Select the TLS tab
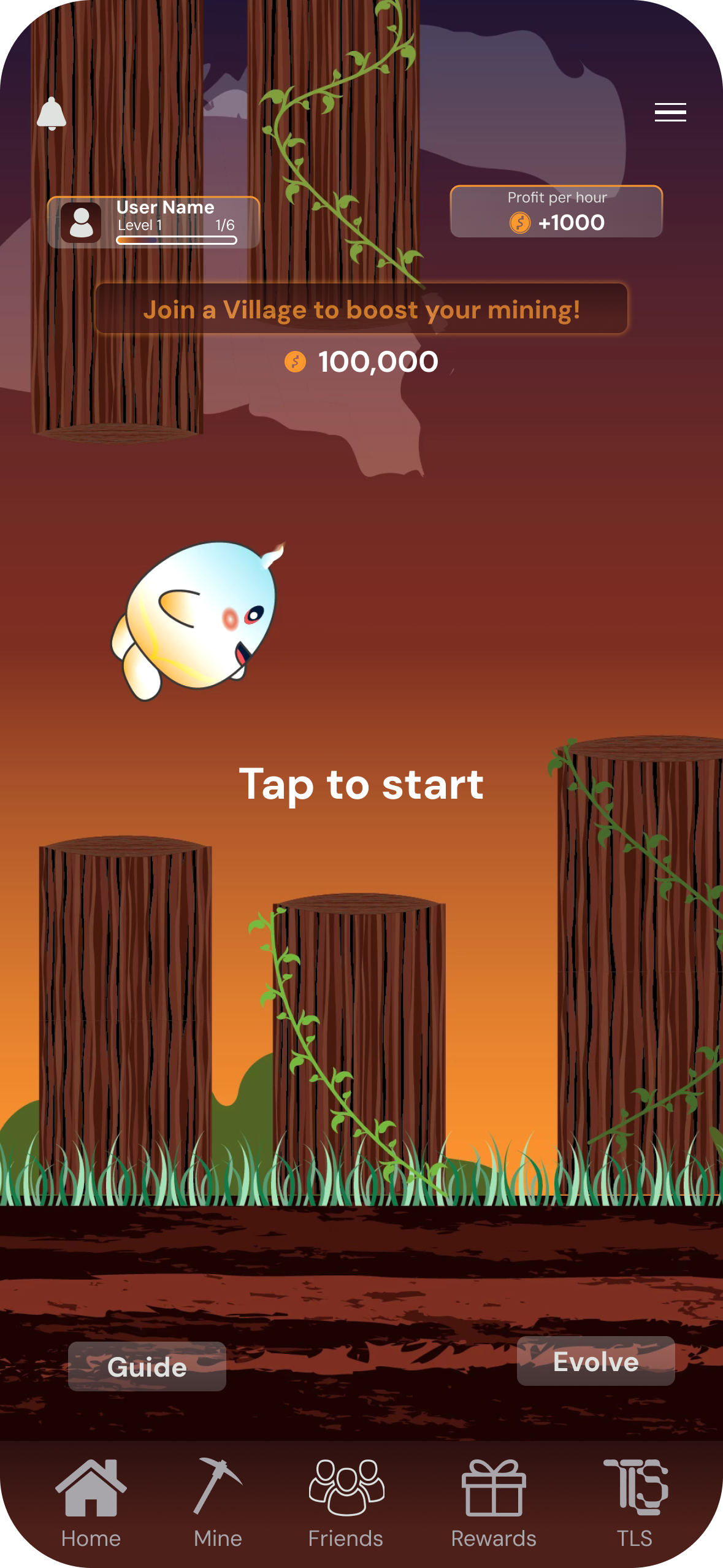Viewport: 723px width, 1568px height. coord(635,1503)
